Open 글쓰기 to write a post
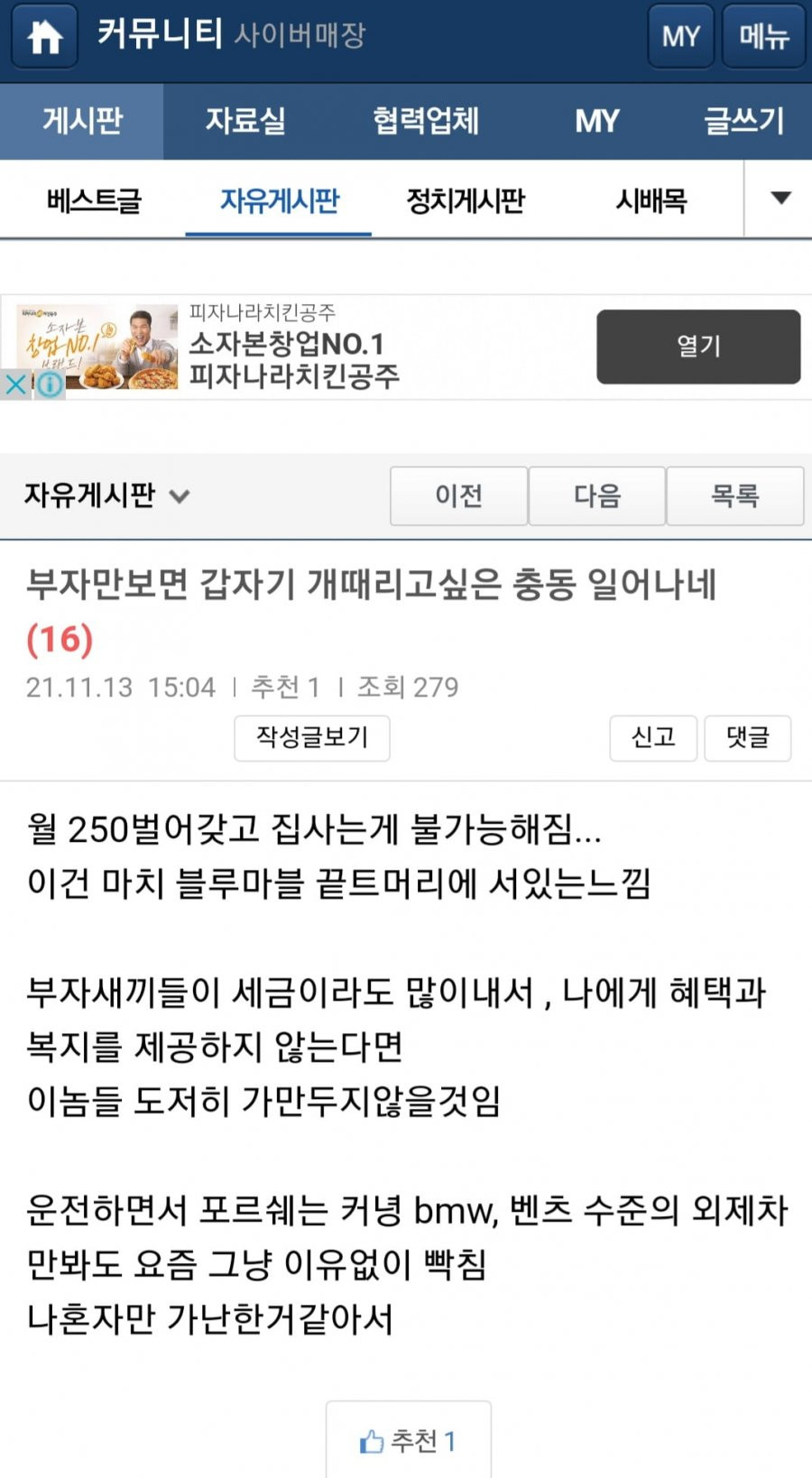 [743, 121]
